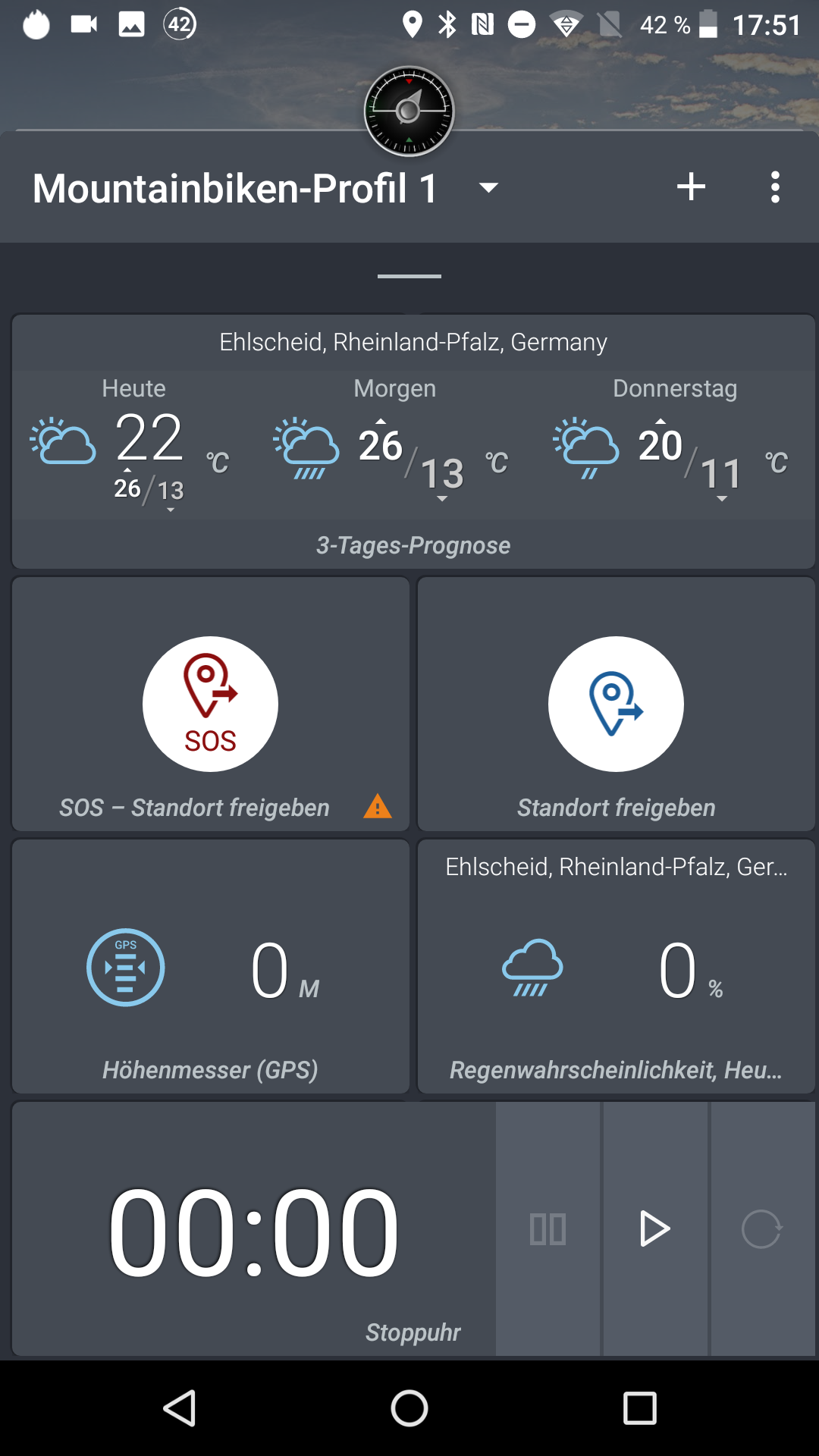
Task: Start the Stoppuhr with play button
Action: [655, 1228]
